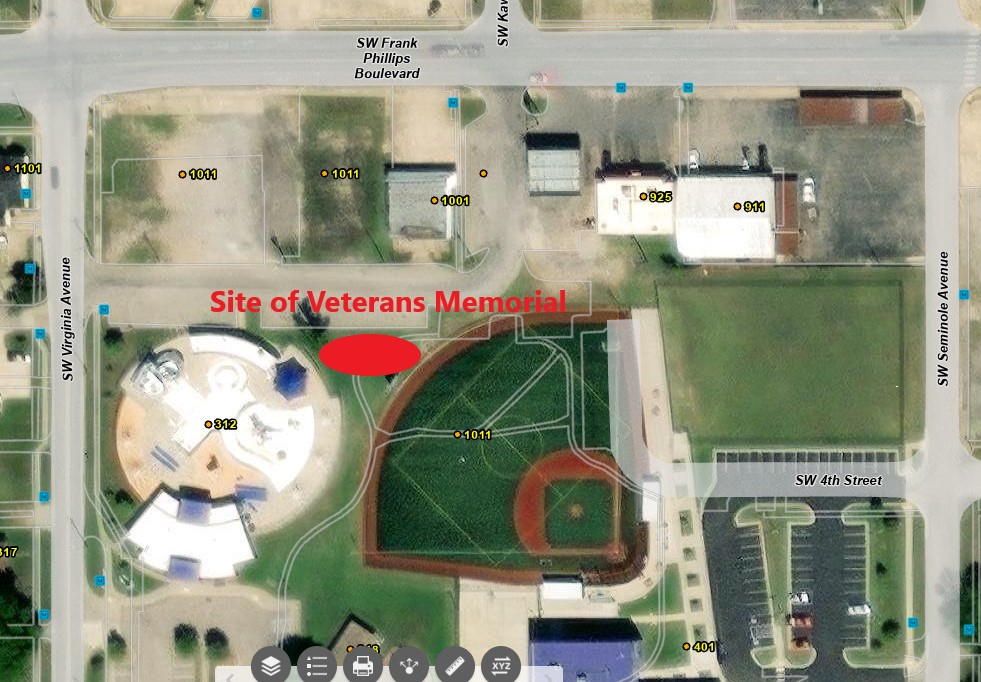
Task: Open the XYZ coordinate conversion tool
Action: [x=501, y=665]
